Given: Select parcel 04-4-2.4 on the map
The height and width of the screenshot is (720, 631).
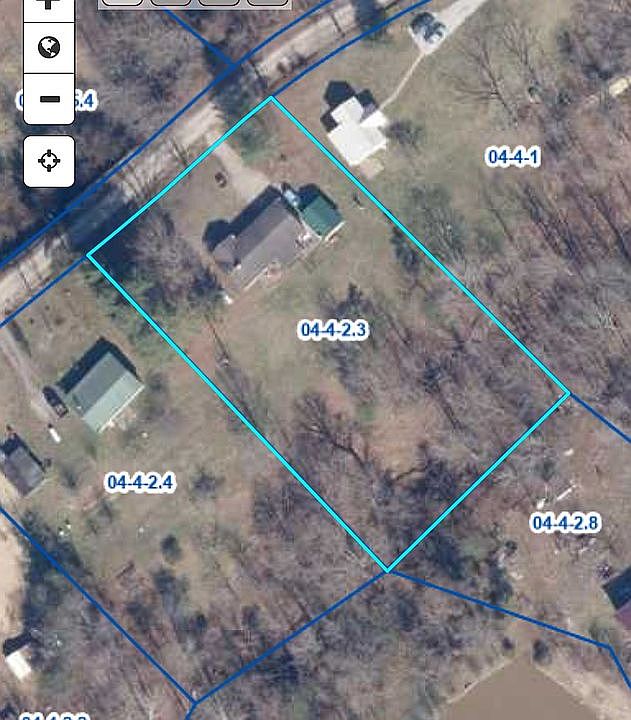Looking at the screenshot, I should point(140,482).
